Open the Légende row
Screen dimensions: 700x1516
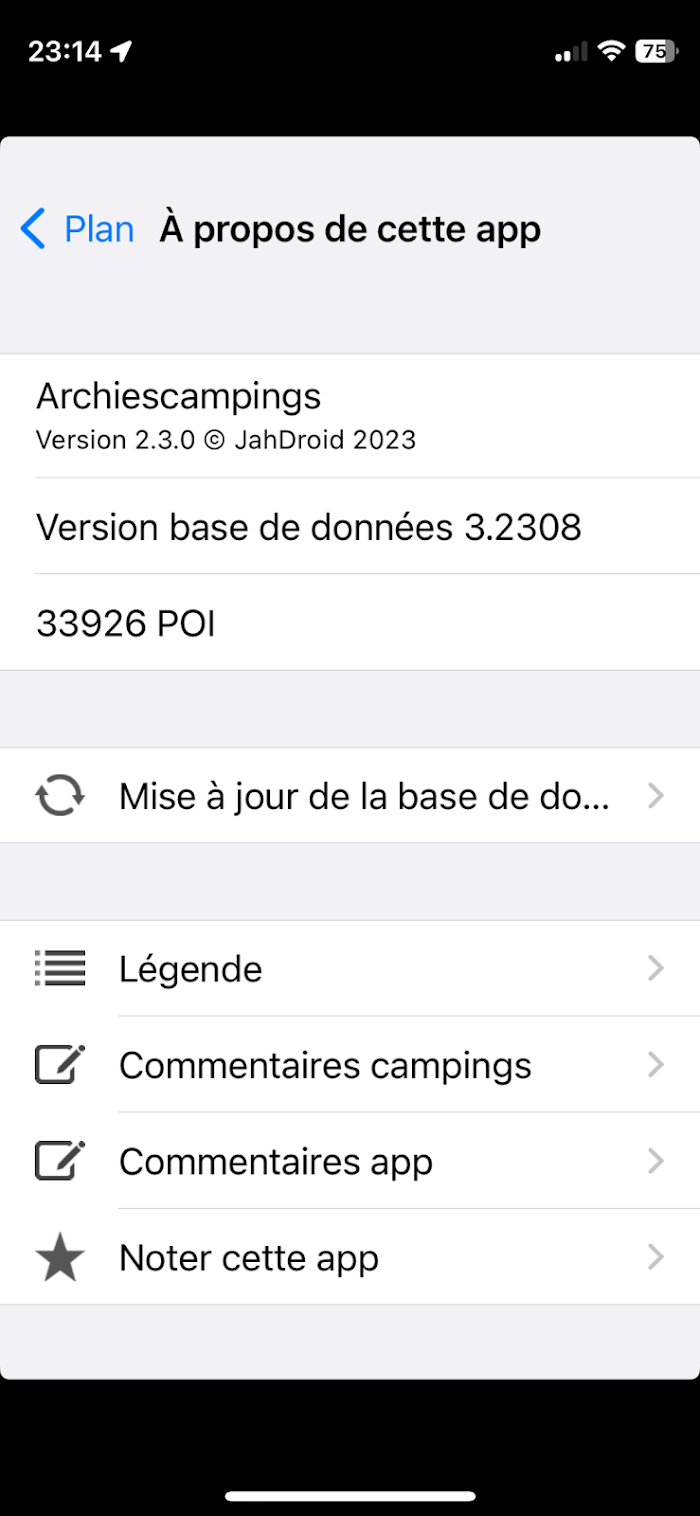[x=350, y=969]
